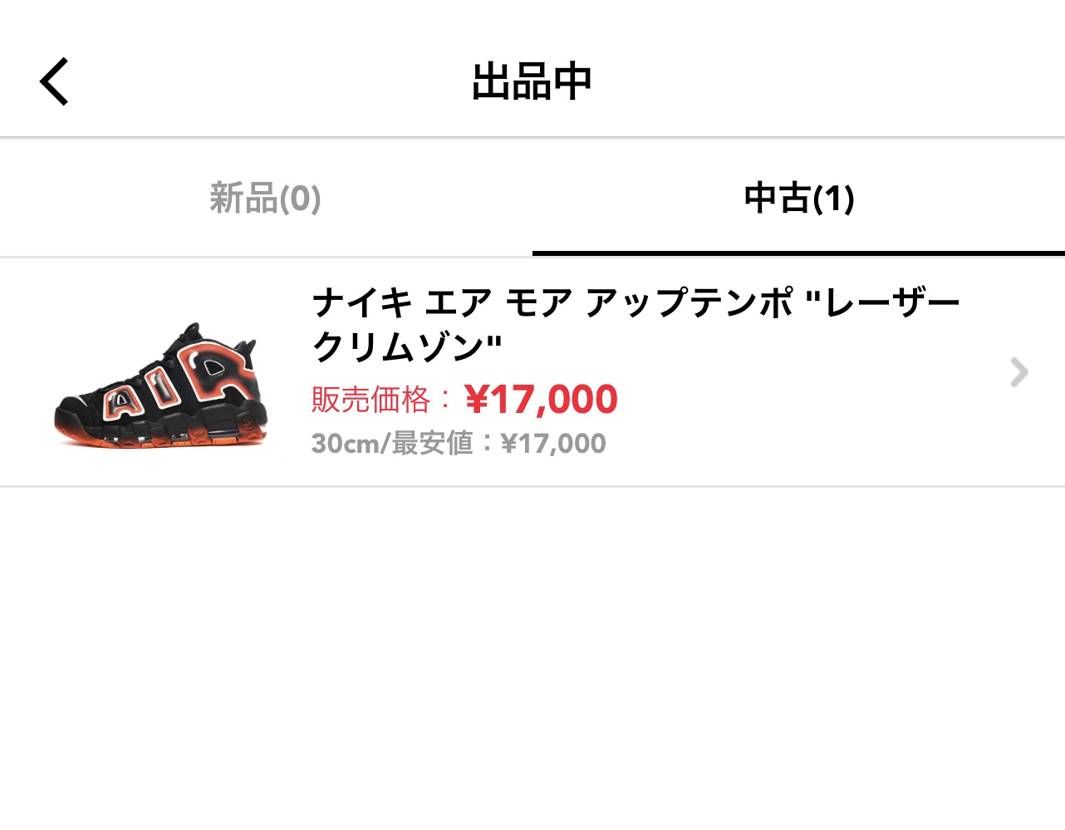1065x830 pixels.
Task: Switch to the 新品(0) tab
Action: pos(266,198)
